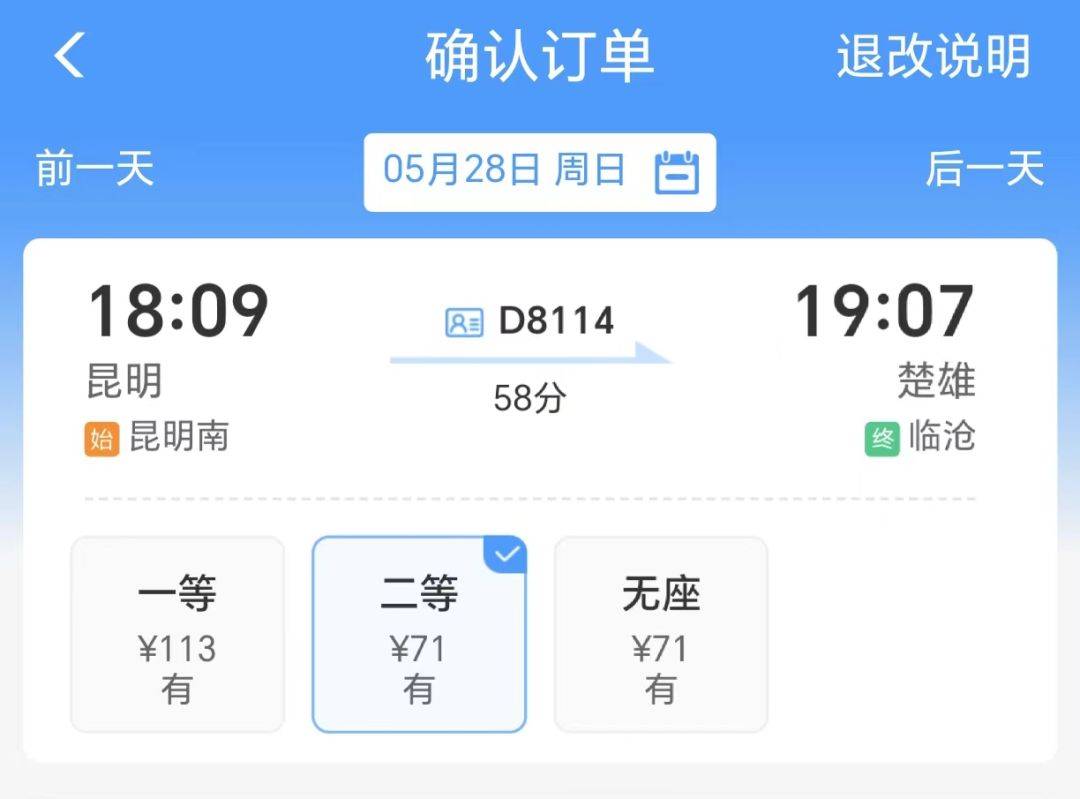The image size is (1080, 799).
Task: Select 一等 seat at ¥113
Action: pyautogui.click(x=177, y=634)
